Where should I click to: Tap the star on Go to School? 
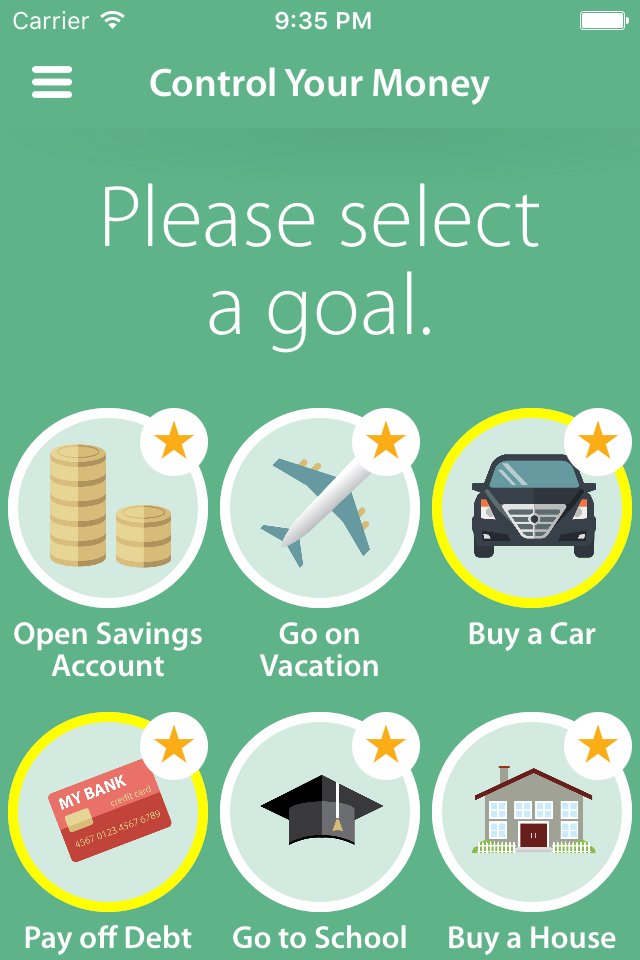386,745
